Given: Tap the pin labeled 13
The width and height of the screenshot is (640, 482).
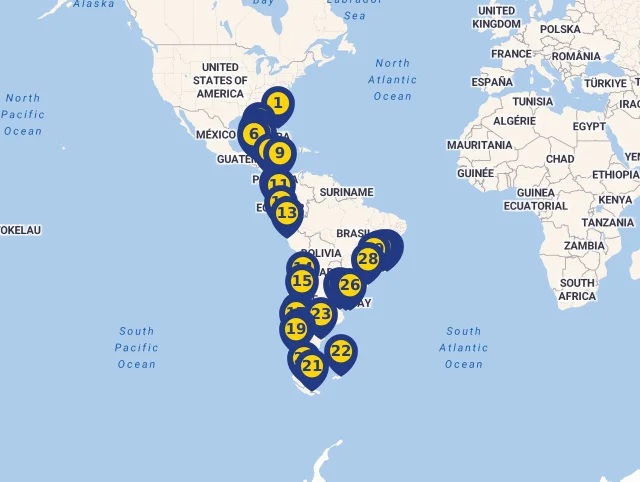Looking at the screenshot, I should click(287, 213).
